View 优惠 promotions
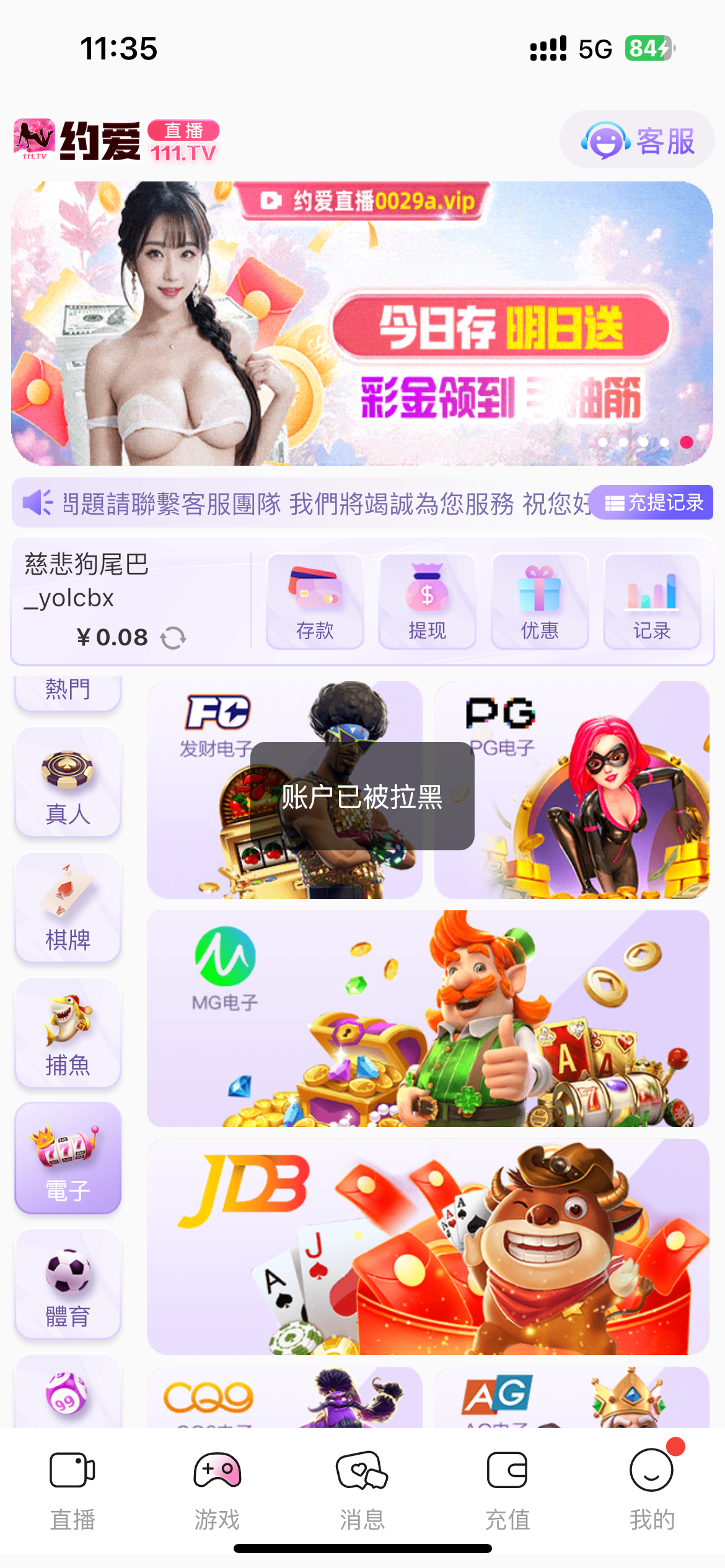Viewport: 725px width, 1568px height. coord(539,601)
